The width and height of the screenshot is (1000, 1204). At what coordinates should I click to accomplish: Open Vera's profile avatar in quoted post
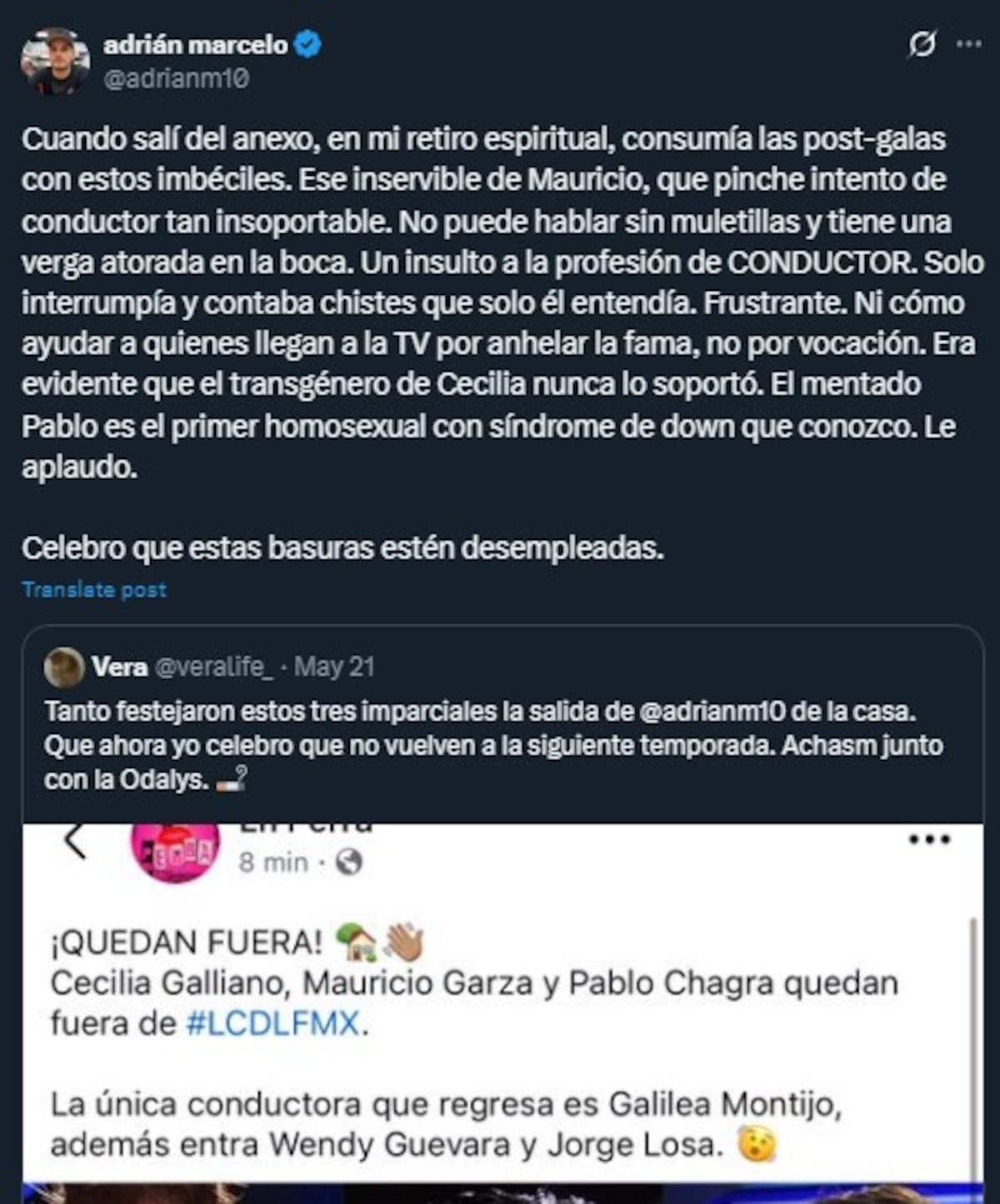pos(64,667)
